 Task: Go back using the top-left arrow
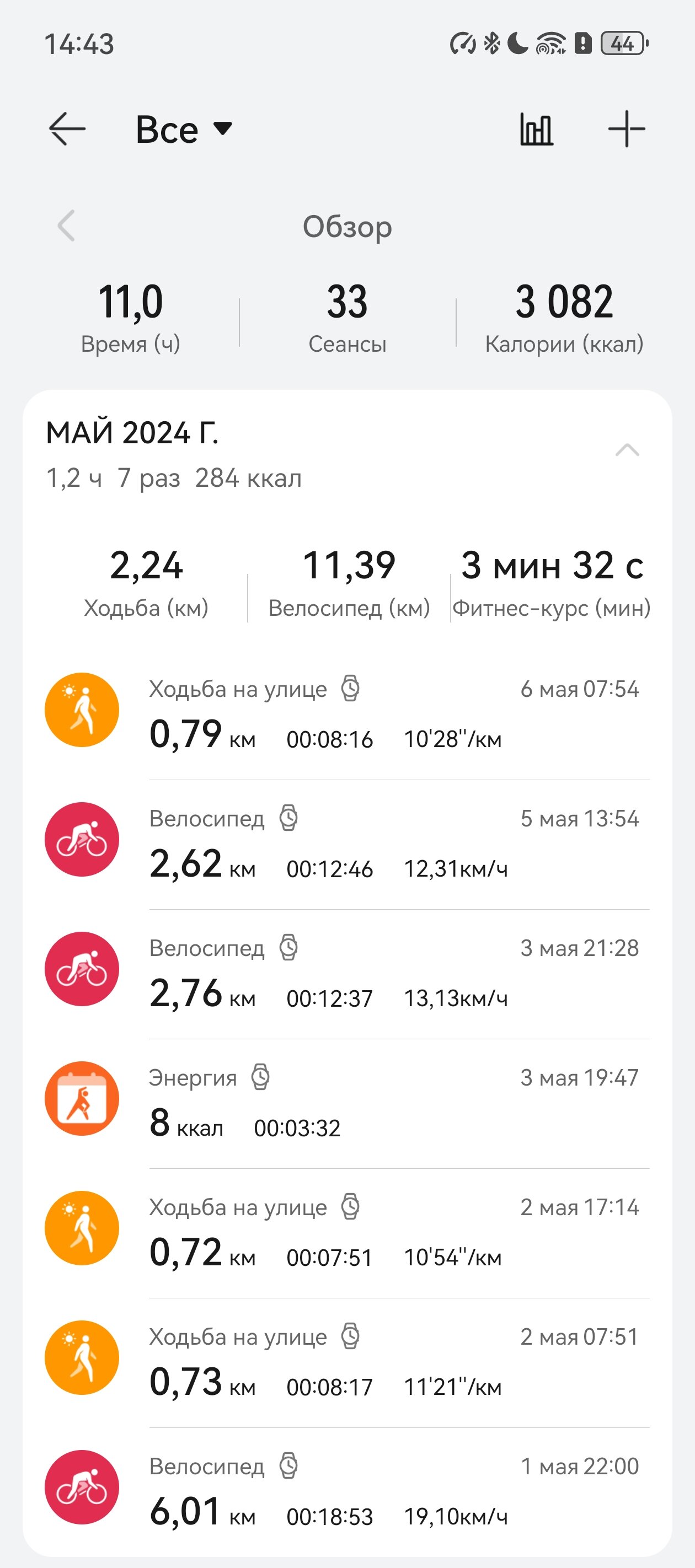67,129
